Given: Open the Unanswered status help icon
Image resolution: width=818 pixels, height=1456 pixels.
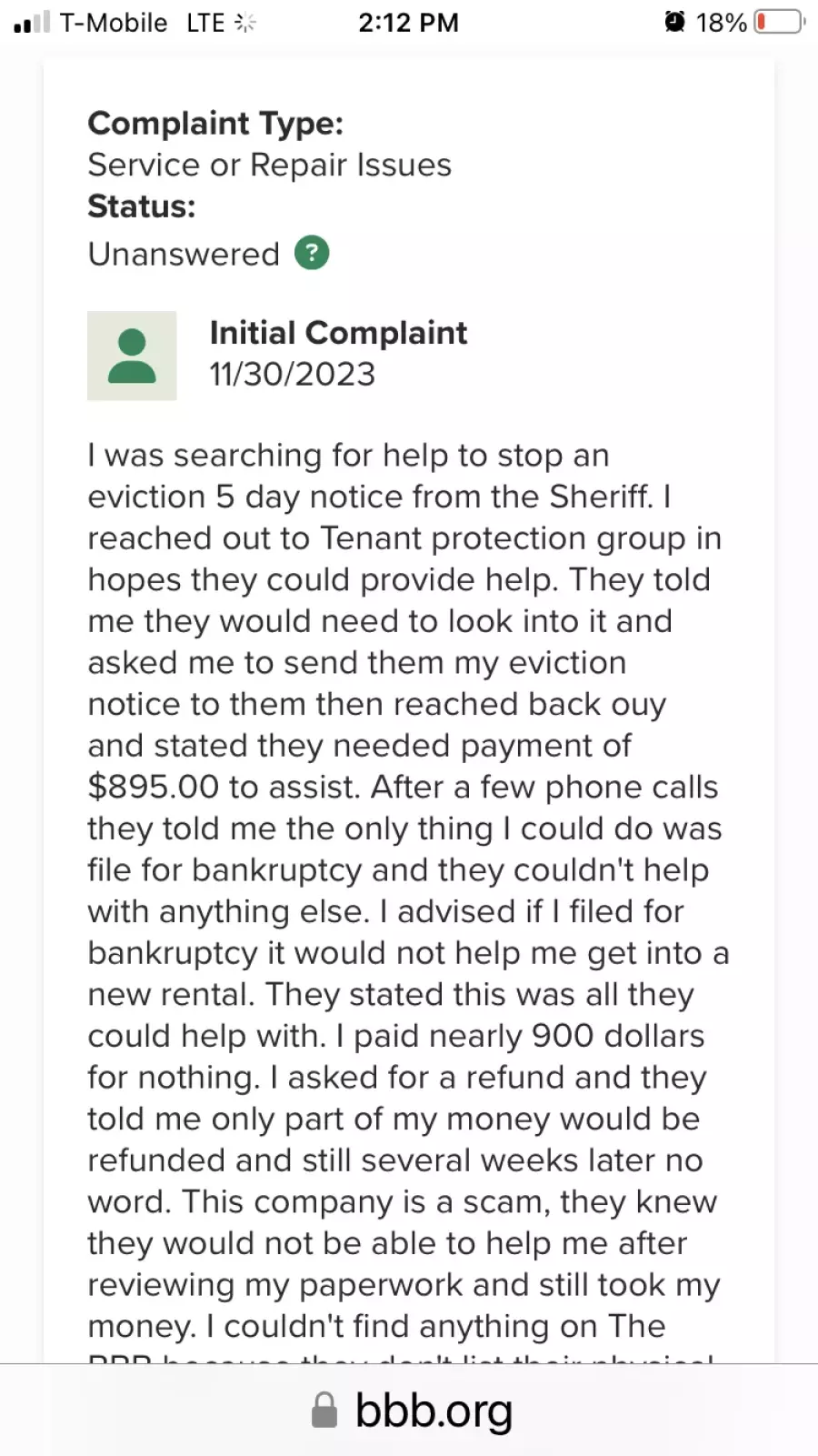Looking at the screenshot, I should (312, 253).
